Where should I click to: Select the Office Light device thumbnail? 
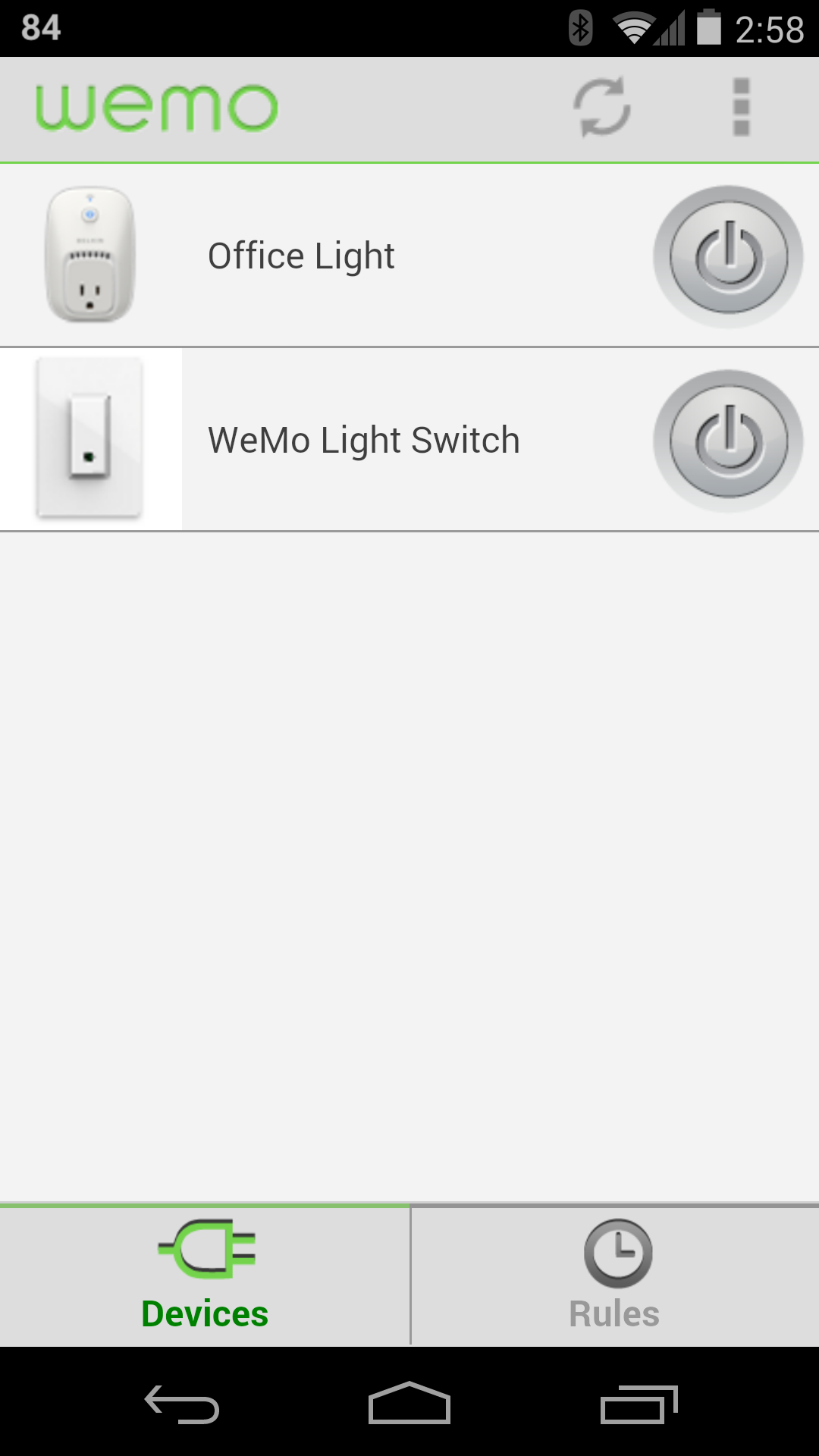pyautogui.click(x=91, y=254)
